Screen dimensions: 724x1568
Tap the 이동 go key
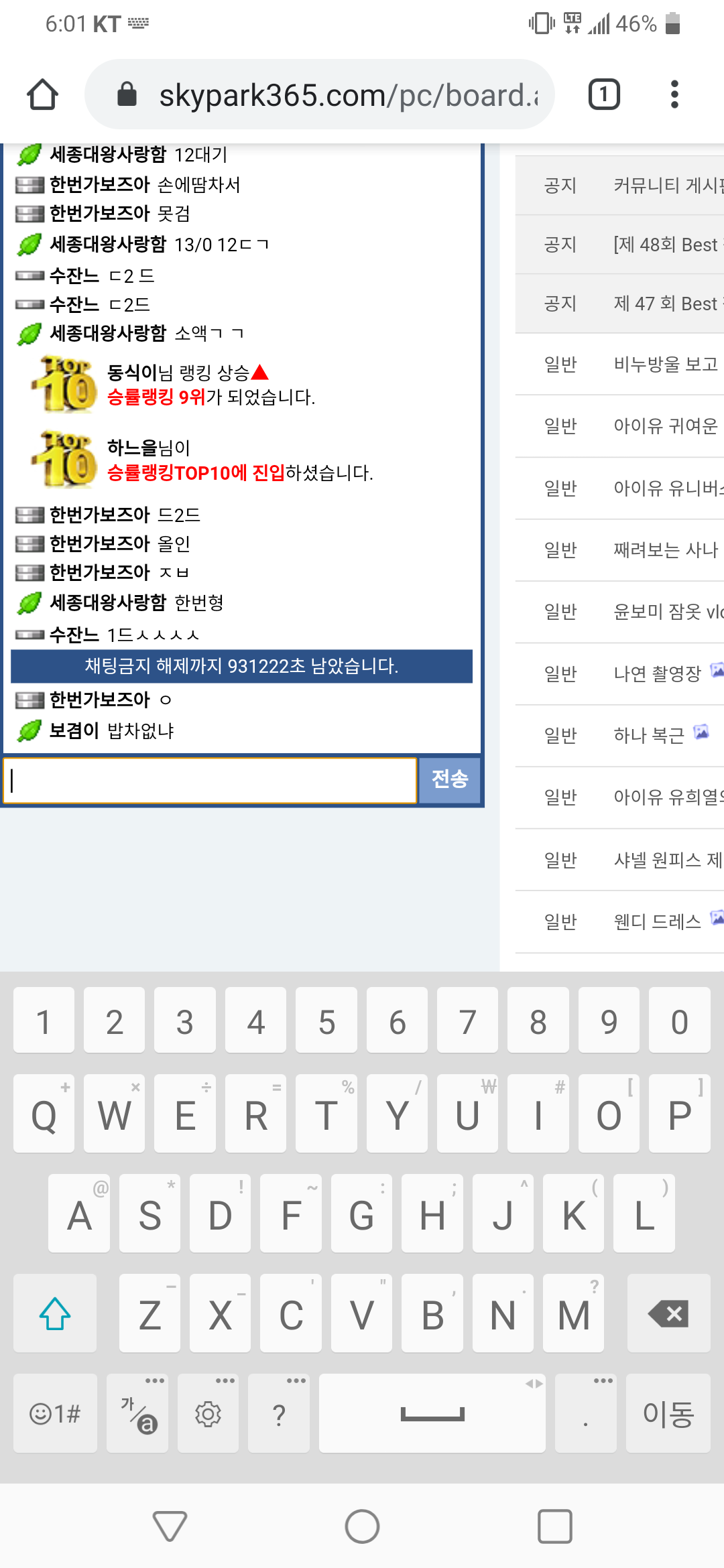tap(668, 1414)
